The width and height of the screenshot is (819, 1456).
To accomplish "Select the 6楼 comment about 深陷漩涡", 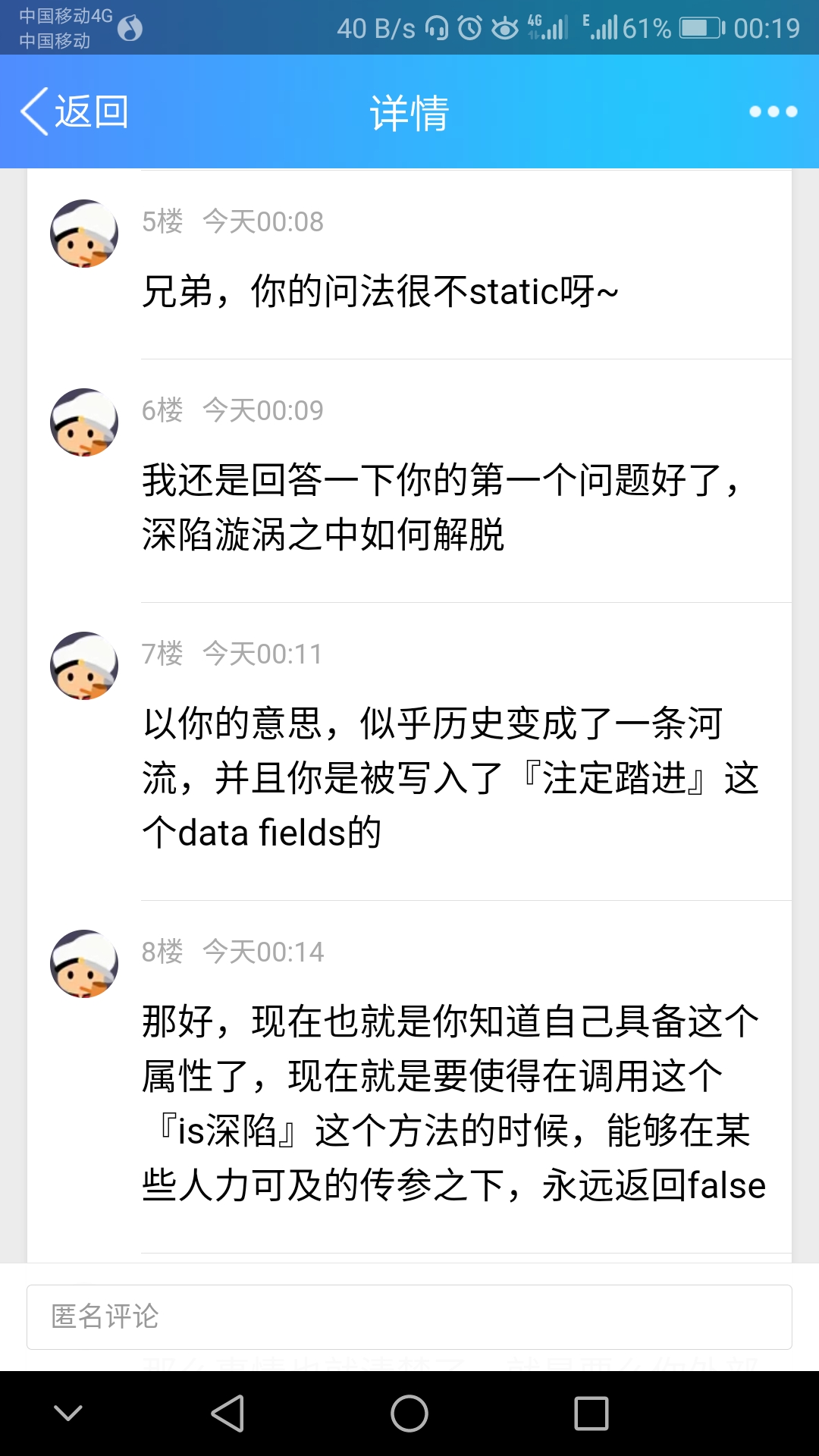I will pos(440,507).
